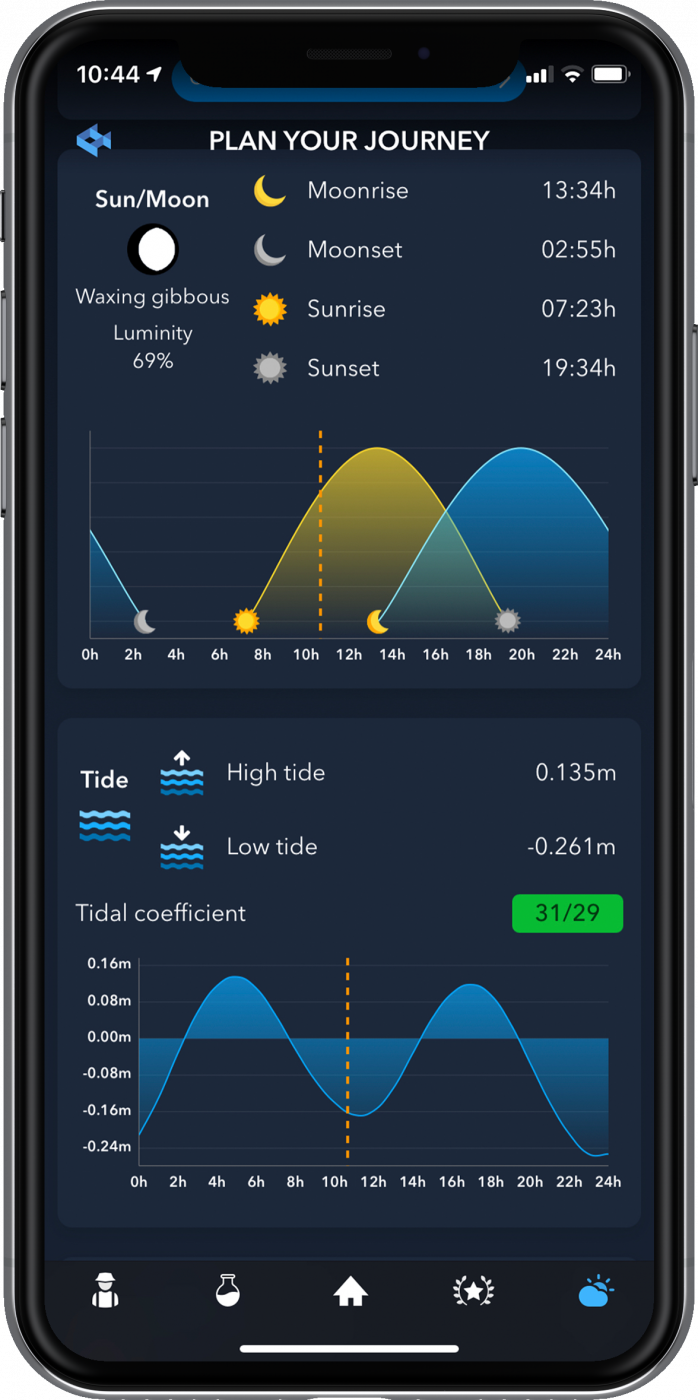Select the weather cloud tab
698x1400 pixels.
pyautogui.click(x=596, y=1291)
